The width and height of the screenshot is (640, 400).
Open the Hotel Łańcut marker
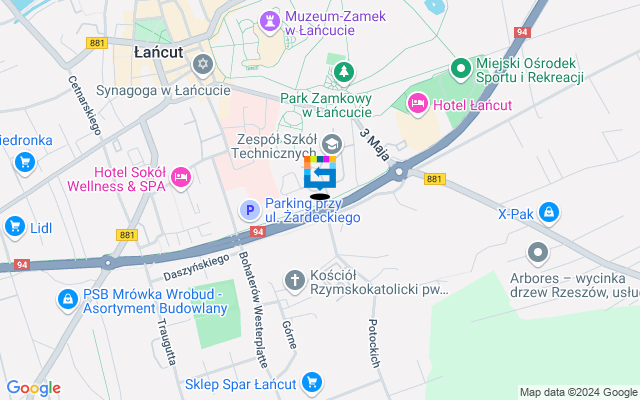coord(417,103)
